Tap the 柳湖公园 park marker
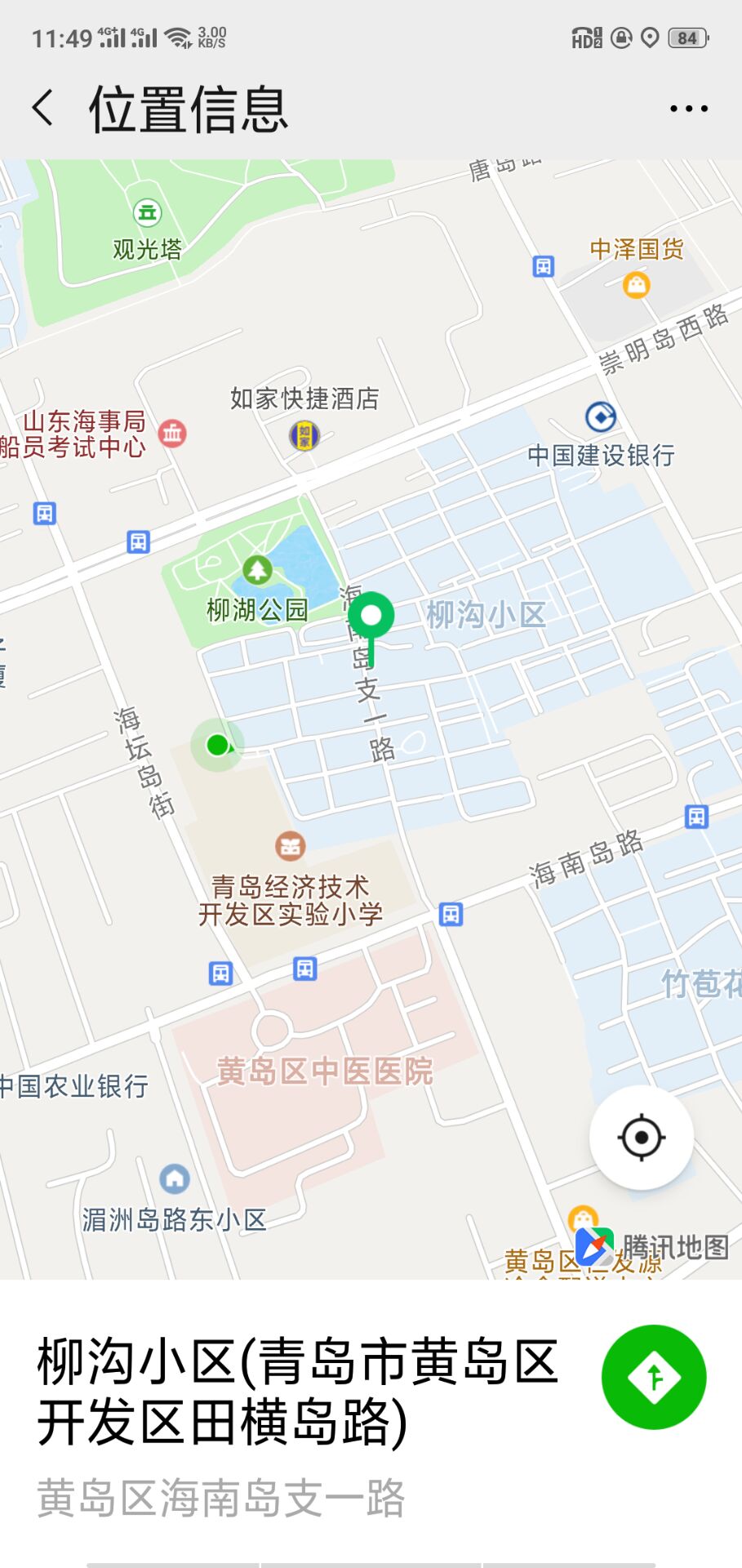Screen dimensions: 742x1568 tap(258, 571)
